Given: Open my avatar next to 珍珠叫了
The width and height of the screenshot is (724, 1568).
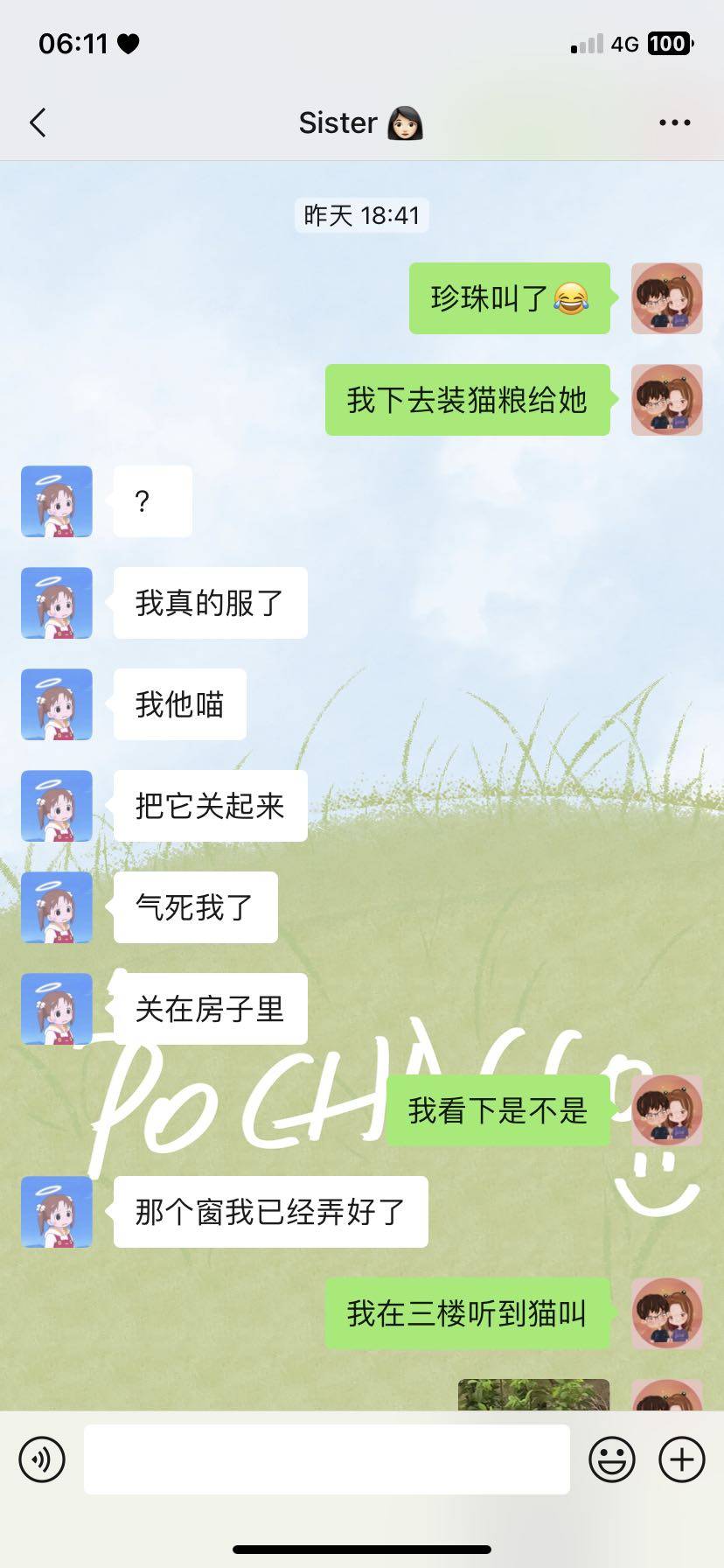Looking at the screenshot, I should pos(666,298).
